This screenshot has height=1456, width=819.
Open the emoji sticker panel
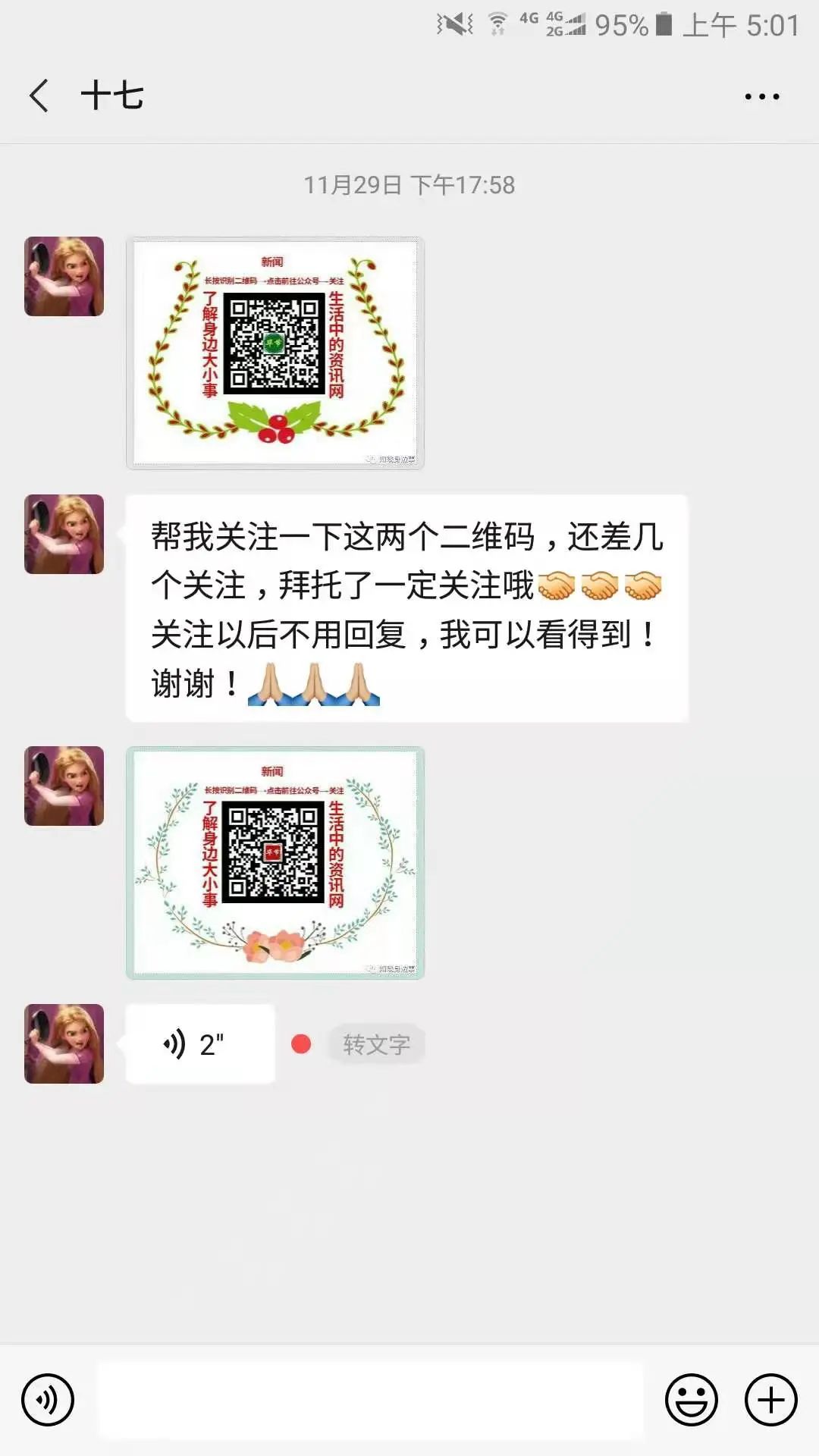click(x=691, y=1400)
